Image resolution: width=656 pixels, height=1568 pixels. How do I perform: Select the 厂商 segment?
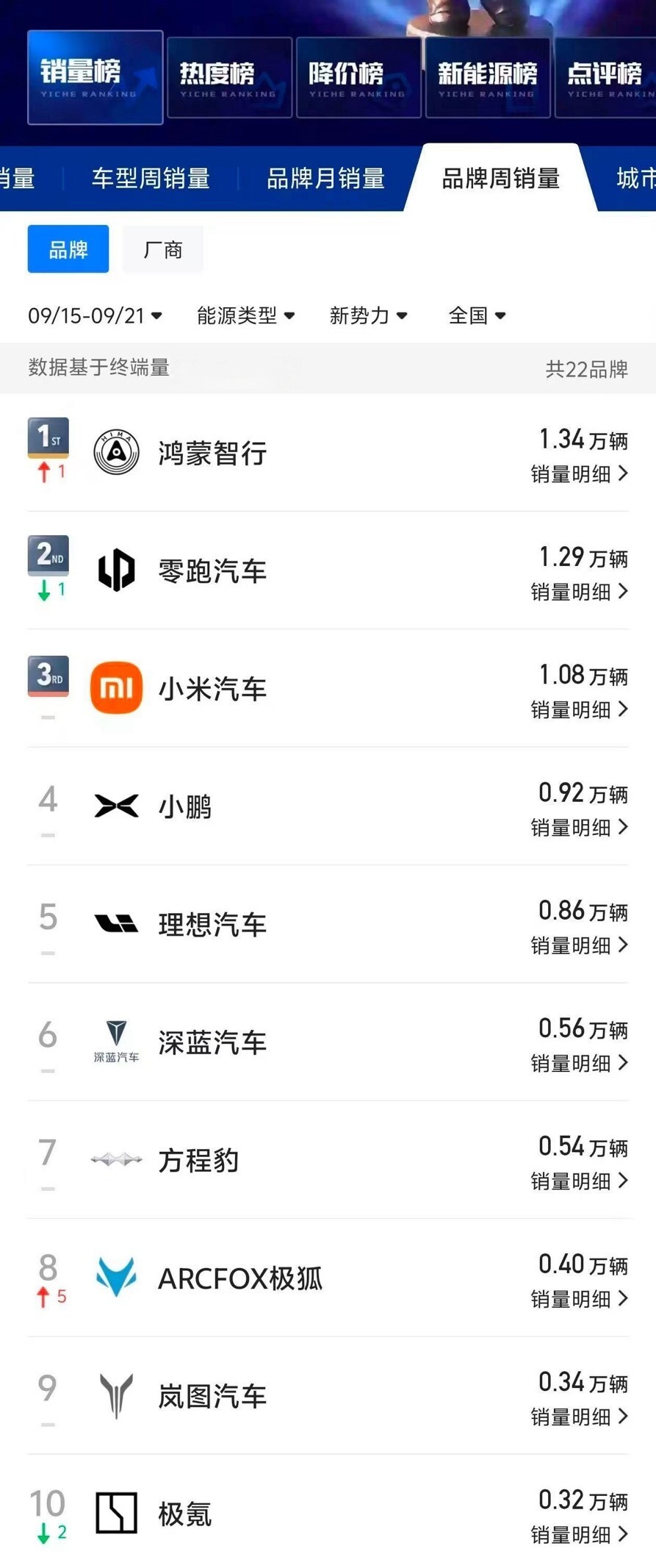(162, 250)
